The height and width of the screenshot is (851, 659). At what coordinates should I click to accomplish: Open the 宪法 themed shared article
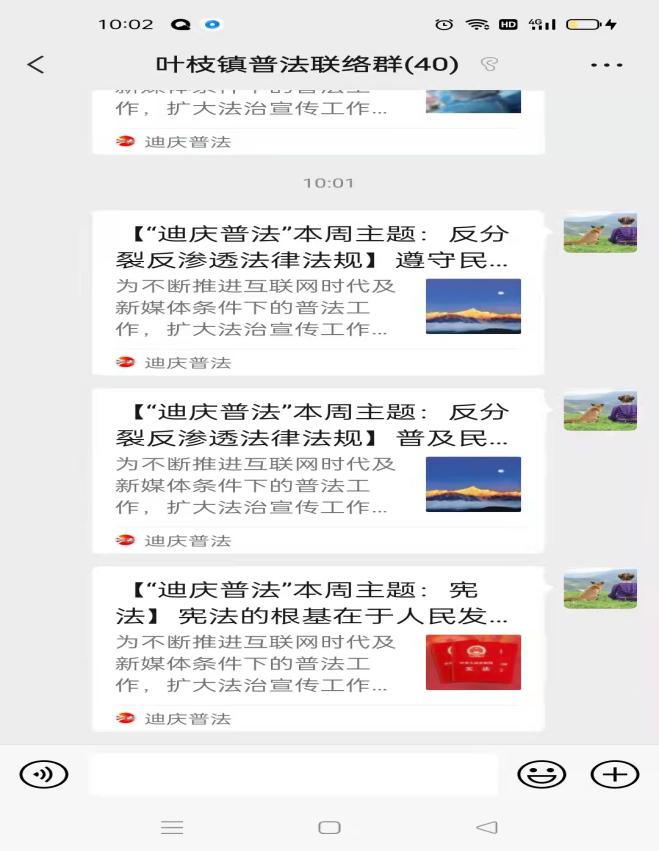(x=318, y=648)
